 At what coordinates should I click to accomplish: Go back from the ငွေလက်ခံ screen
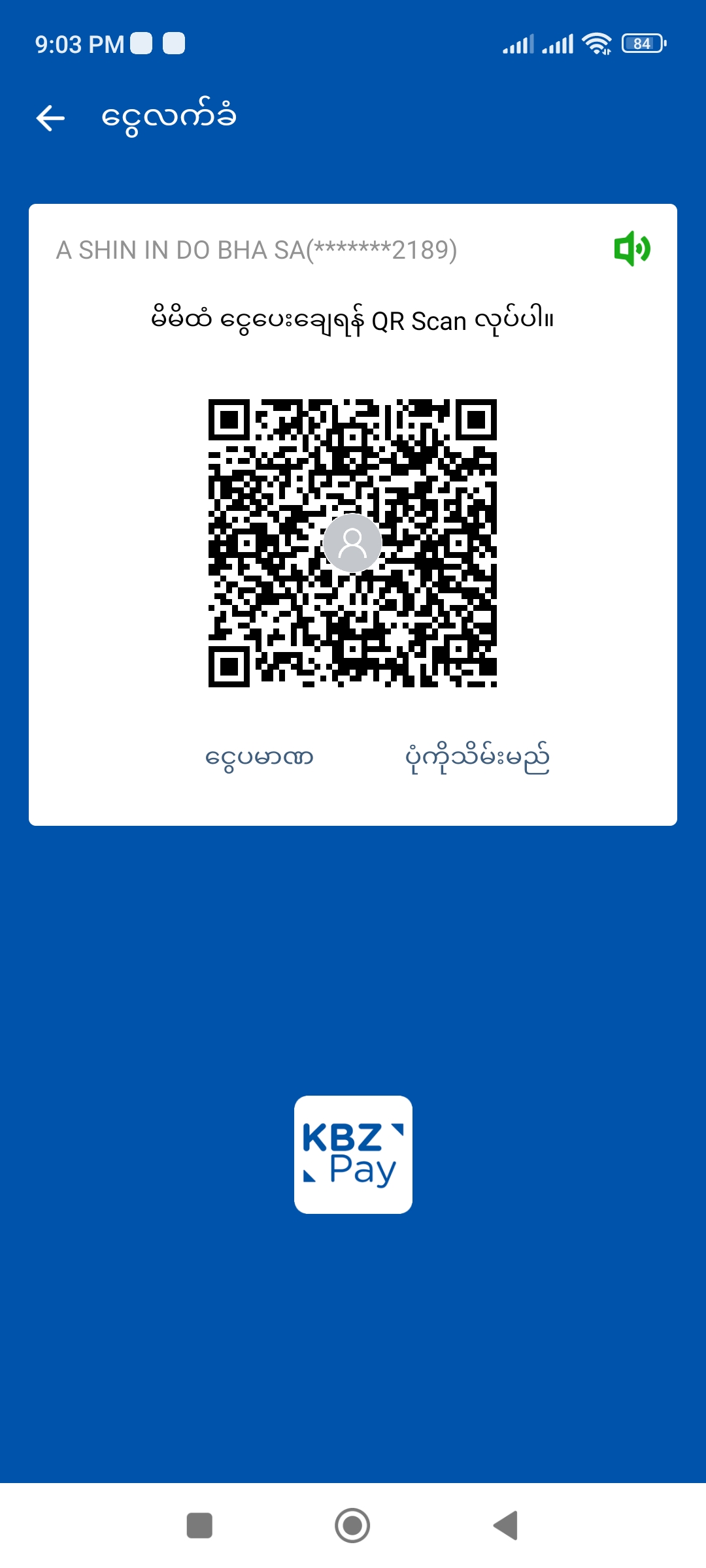pos(50,118)
